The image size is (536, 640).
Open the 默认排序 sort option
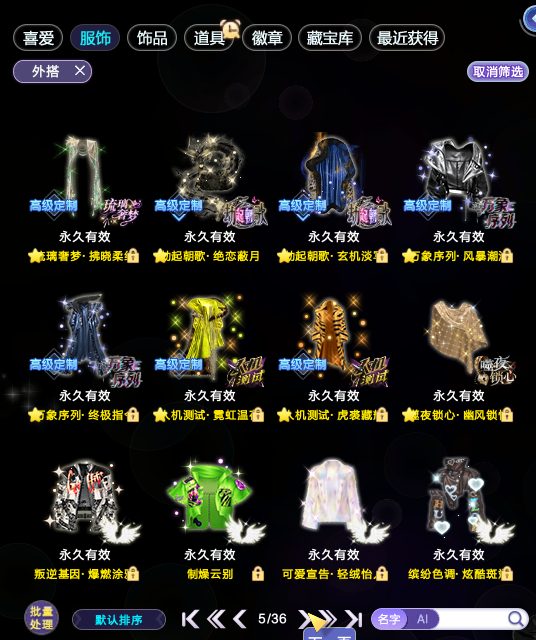coord(119,620)
